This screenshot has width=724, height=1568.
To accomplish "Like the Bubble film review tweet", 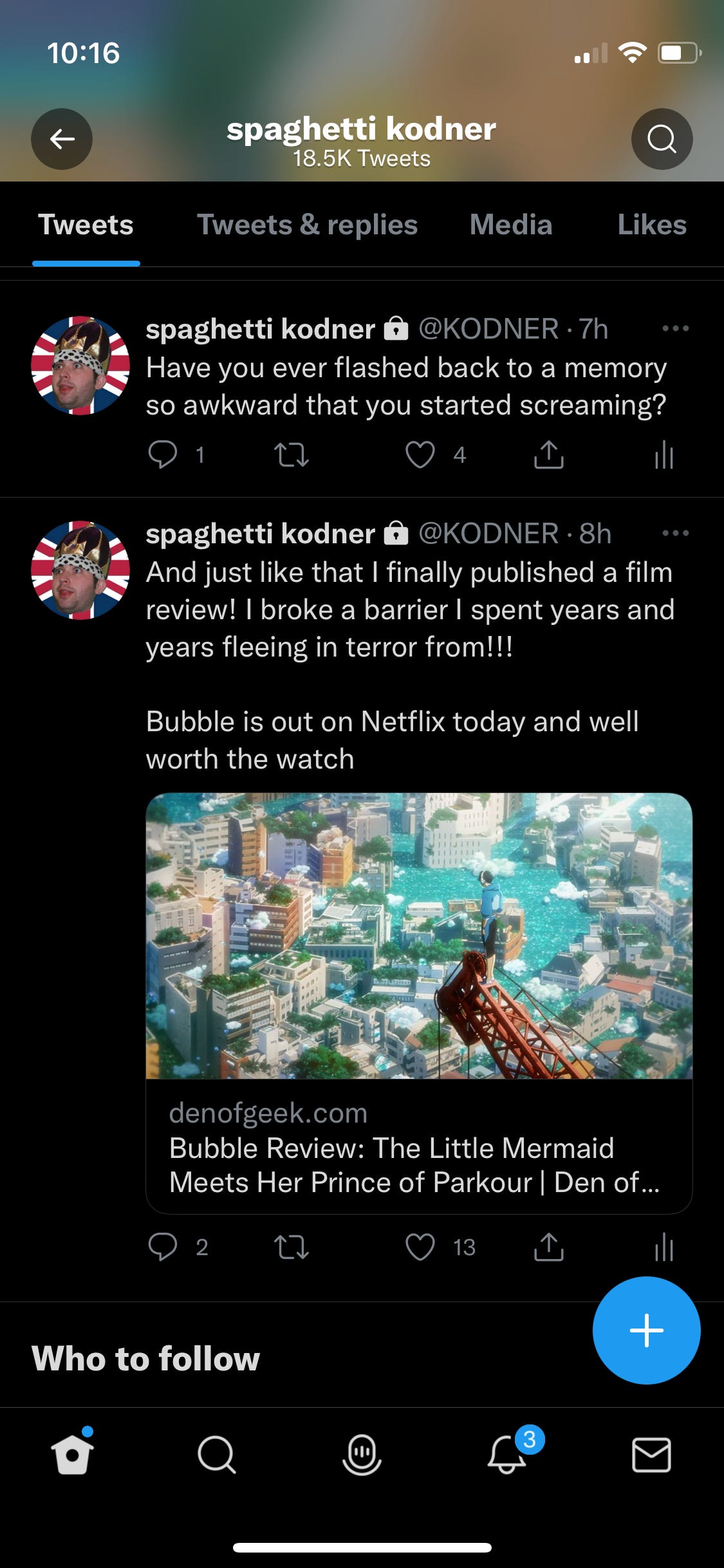I will click(420, 1247).
